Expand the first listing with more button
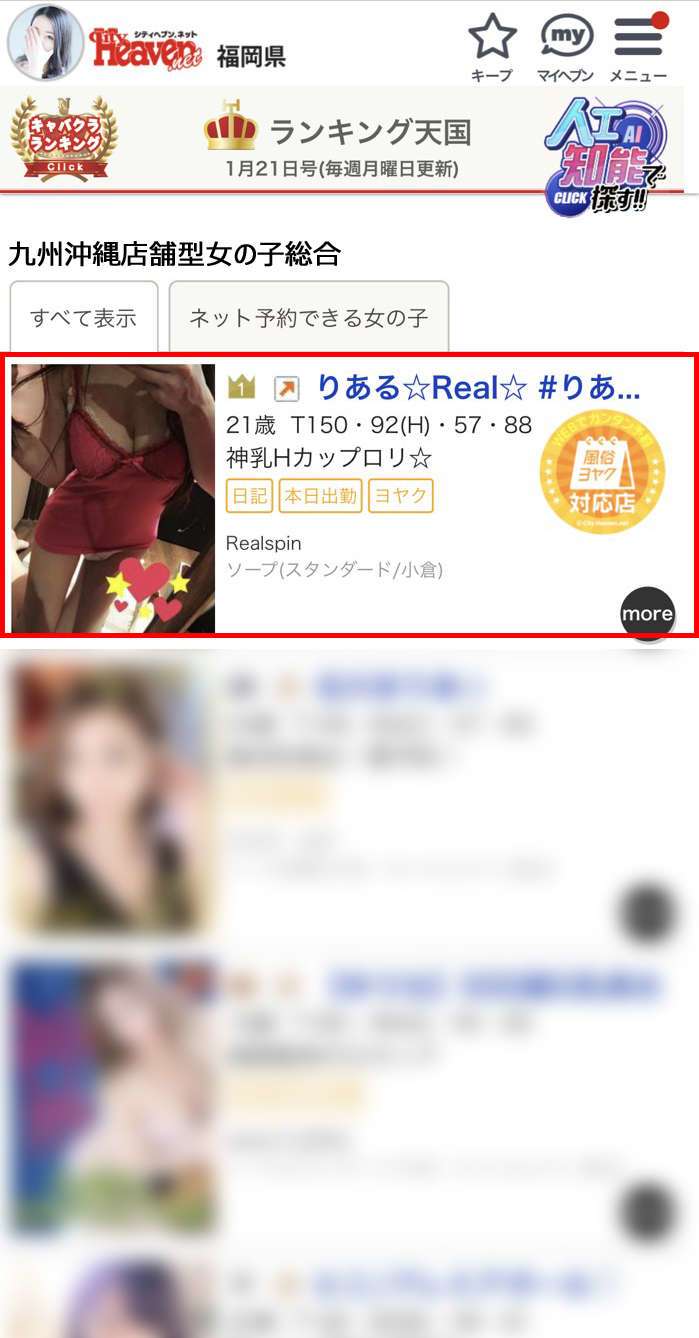Image resolution: width=699 pixels, height=1338 pixels. click(647, 613)
